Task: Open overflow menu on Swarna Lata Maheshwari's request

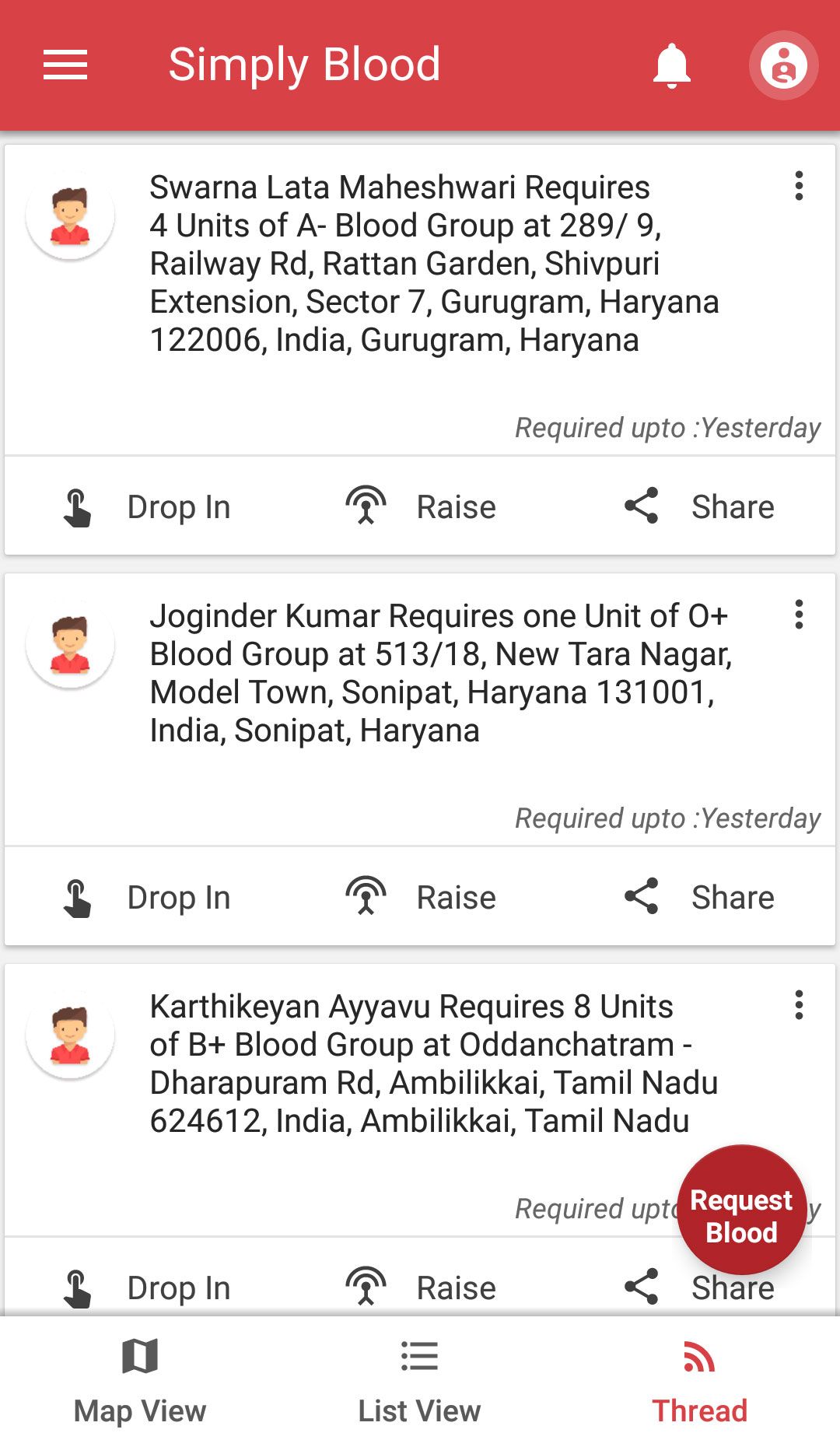Action: tap(799, 187)
